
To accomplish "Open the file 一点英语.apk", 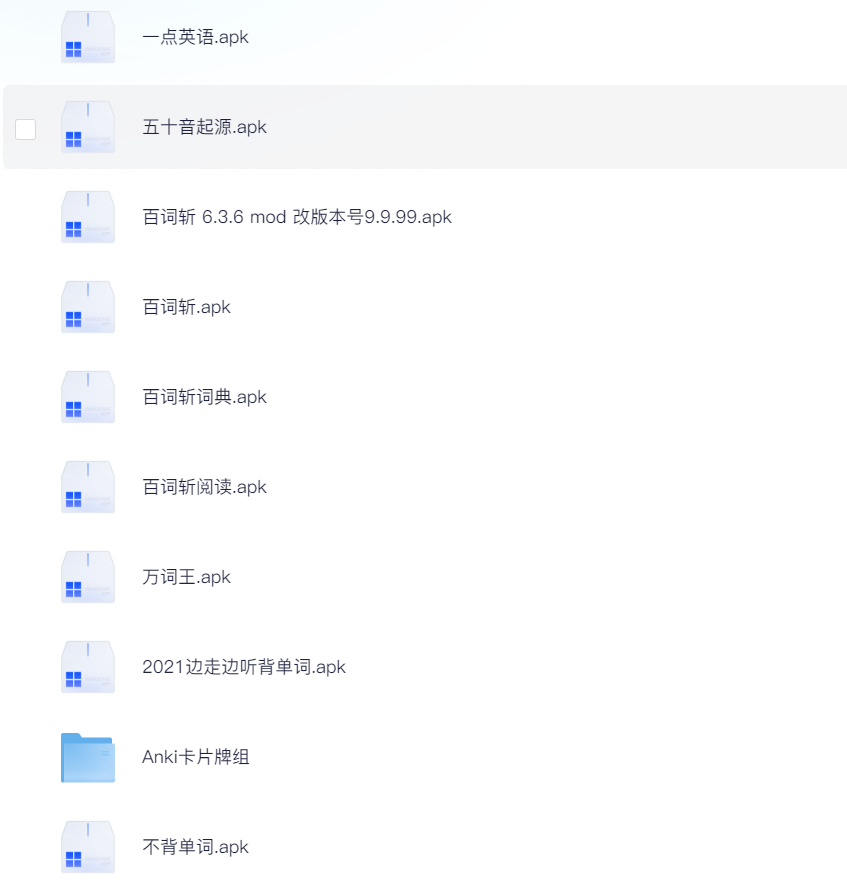I will coord(195,38).
